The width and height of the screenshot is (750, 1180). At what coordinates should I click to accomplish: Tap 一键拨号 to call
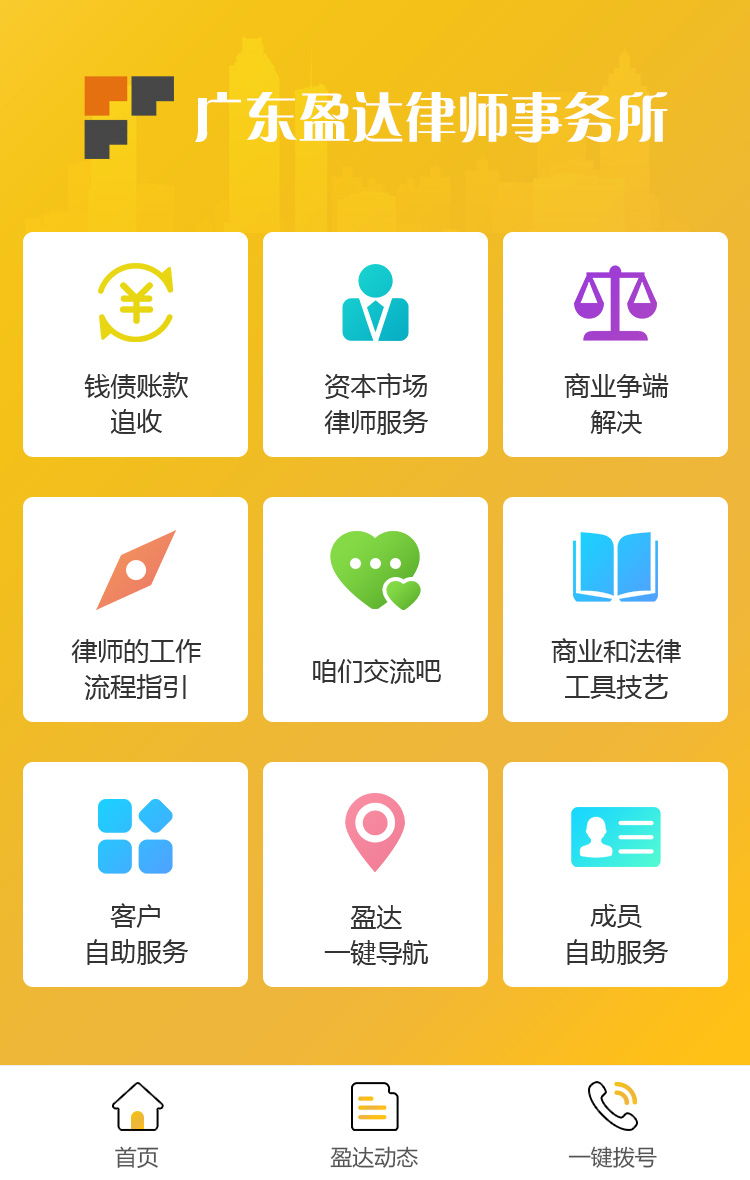click(x=612, y=1124)
